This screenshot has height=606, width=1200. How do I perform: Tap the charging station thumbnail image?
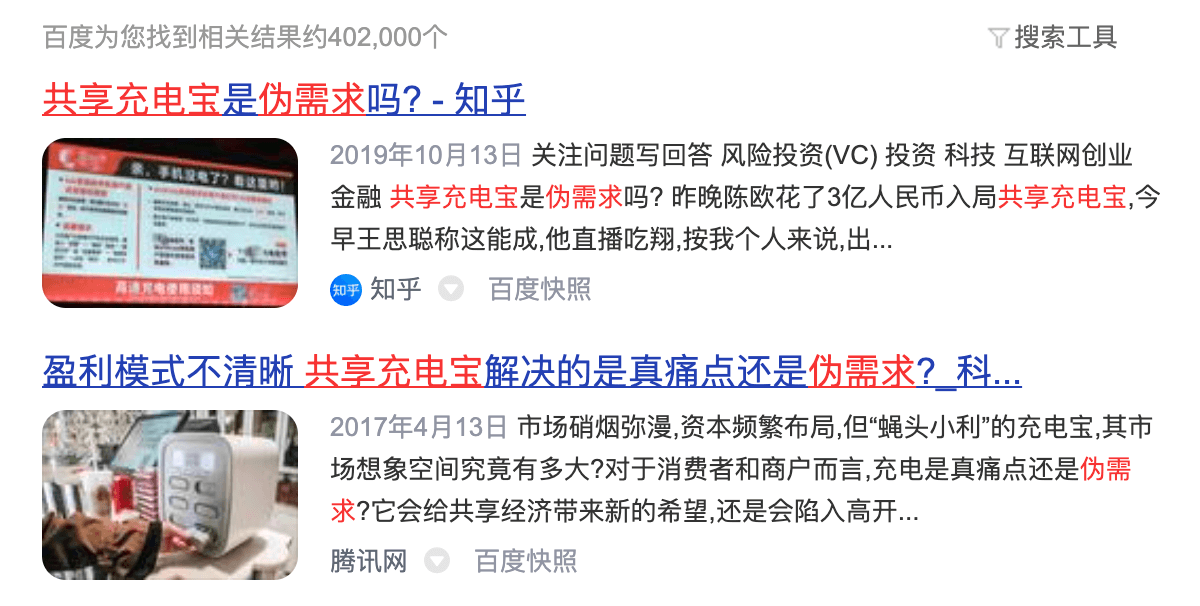[170, 494]
